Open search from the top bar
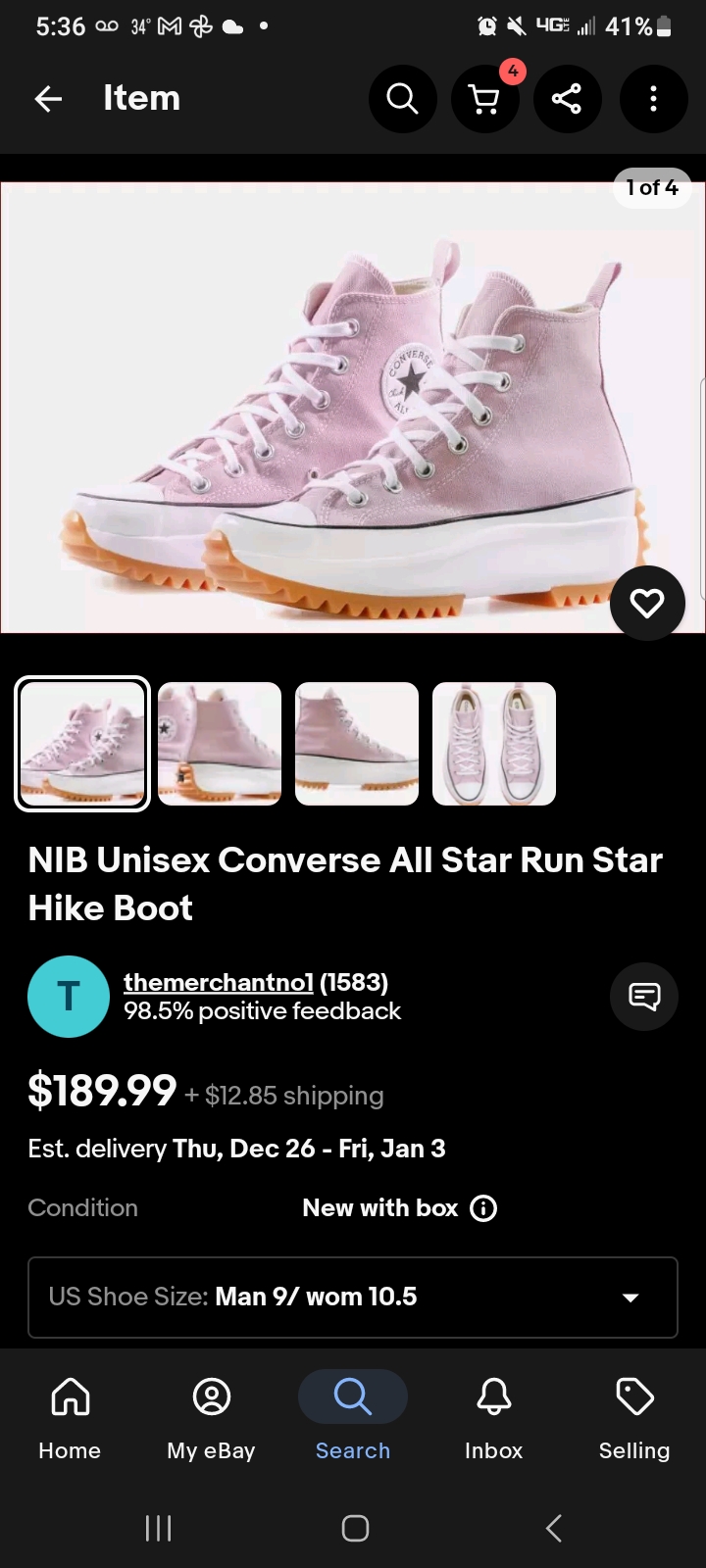This screenshot has height=1568, width=706. pyautogui.click(x=402, y=99)
